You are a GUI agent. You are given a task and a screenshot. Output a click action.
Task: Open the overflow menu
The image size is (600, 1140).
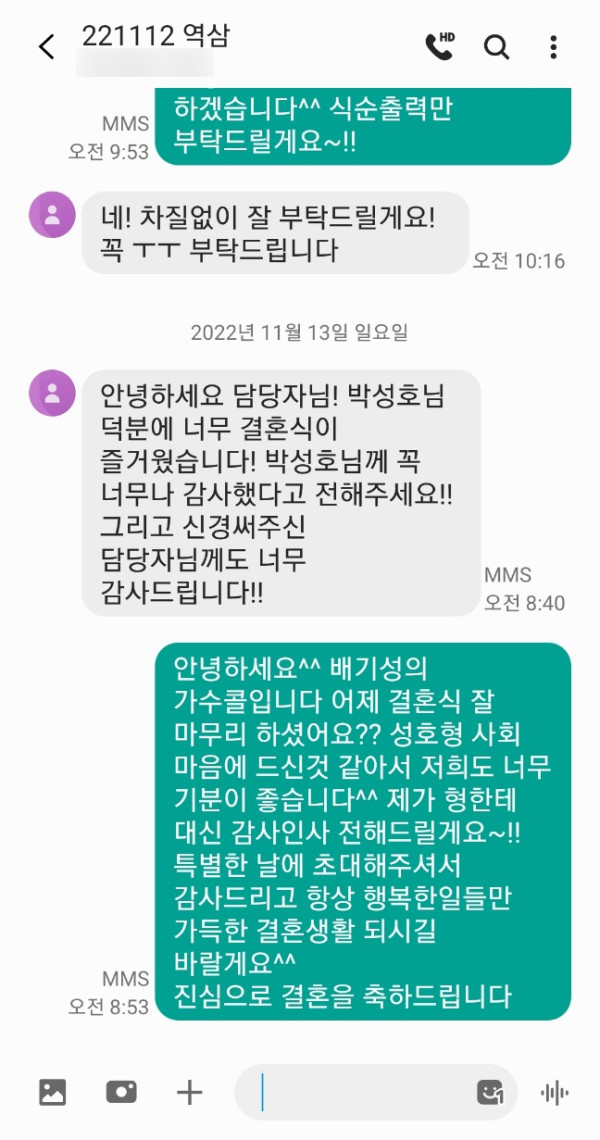pyautogui.click(x=554, y=47)
